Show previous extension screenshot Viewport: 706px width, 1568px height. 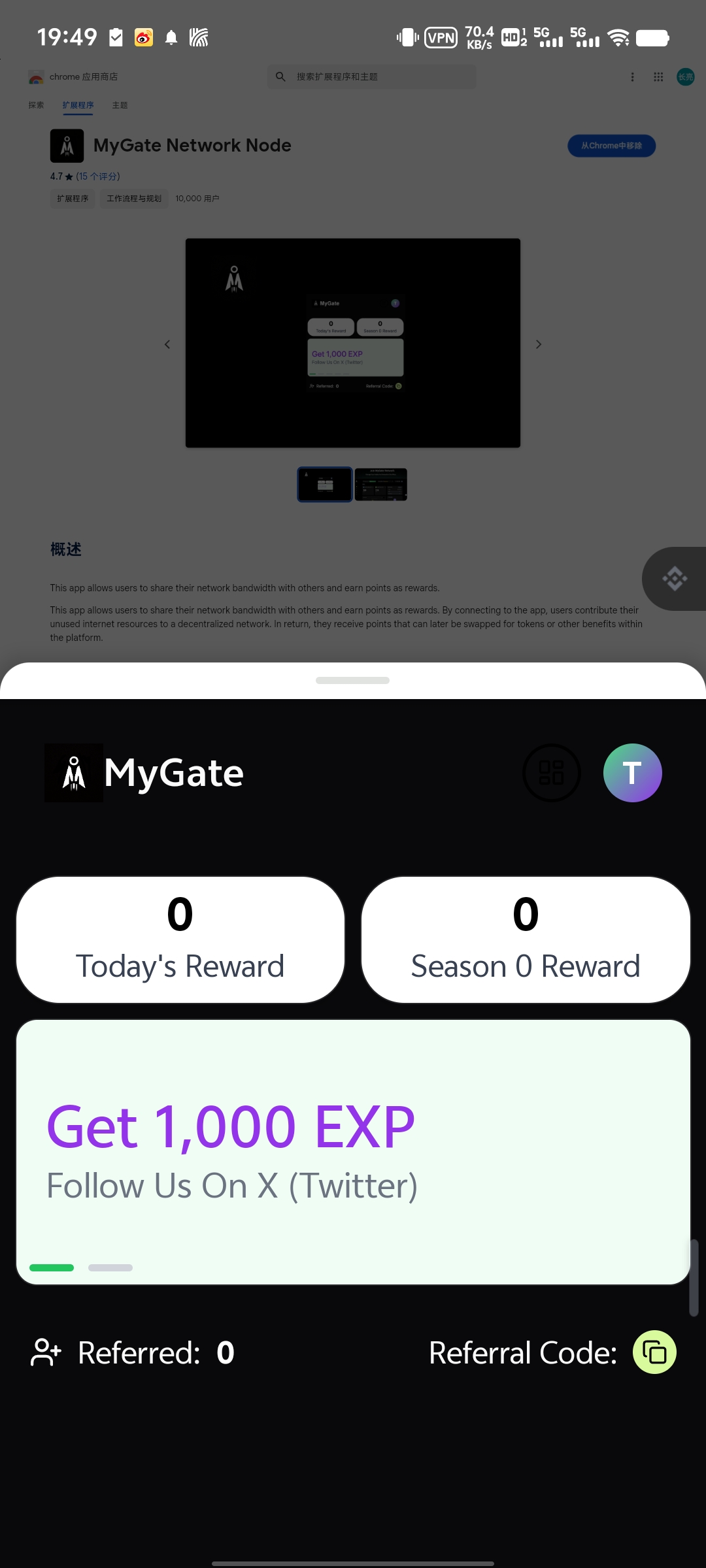(167, 344)
